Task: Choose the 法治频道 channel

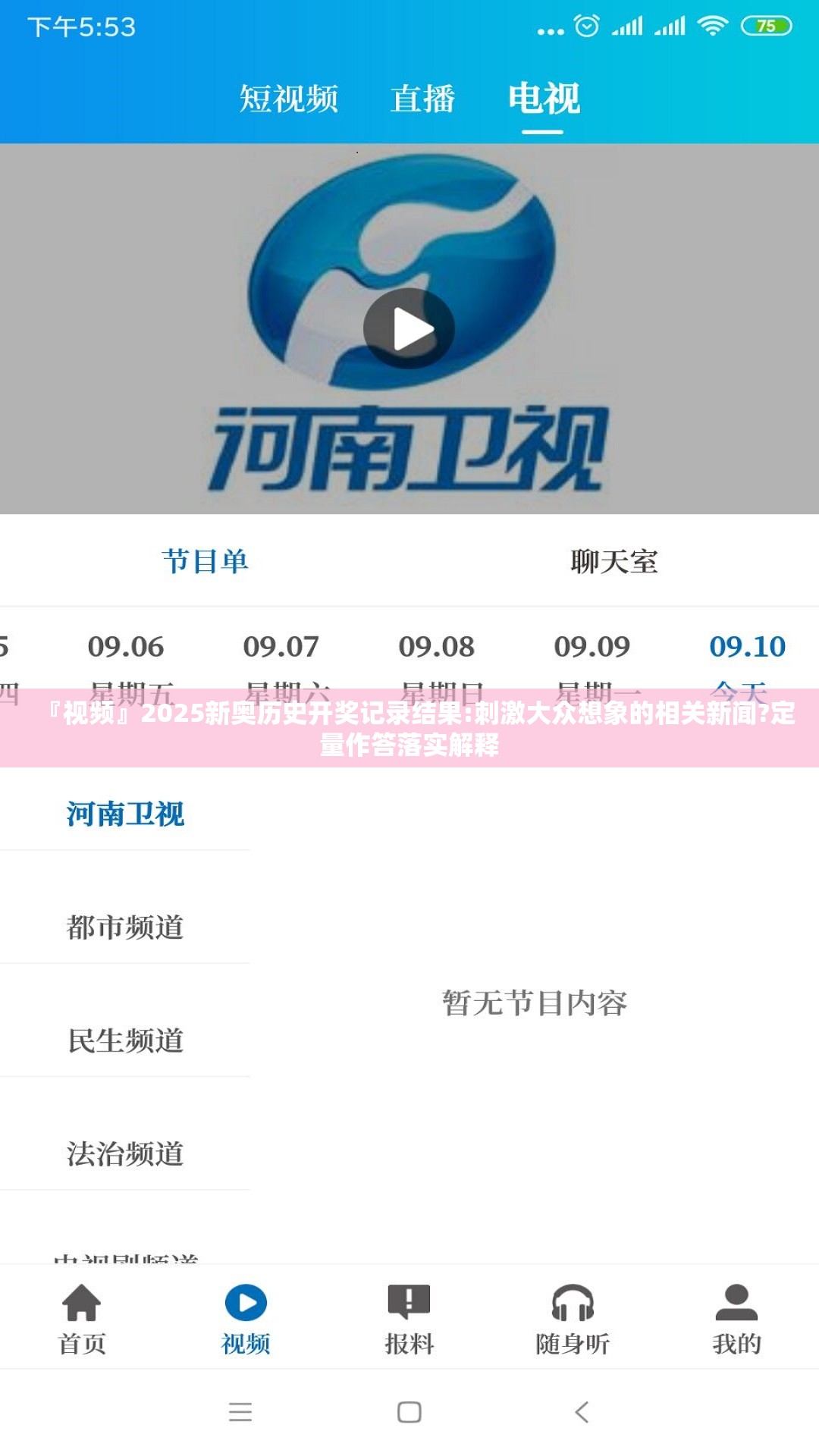Action: 125,1153
